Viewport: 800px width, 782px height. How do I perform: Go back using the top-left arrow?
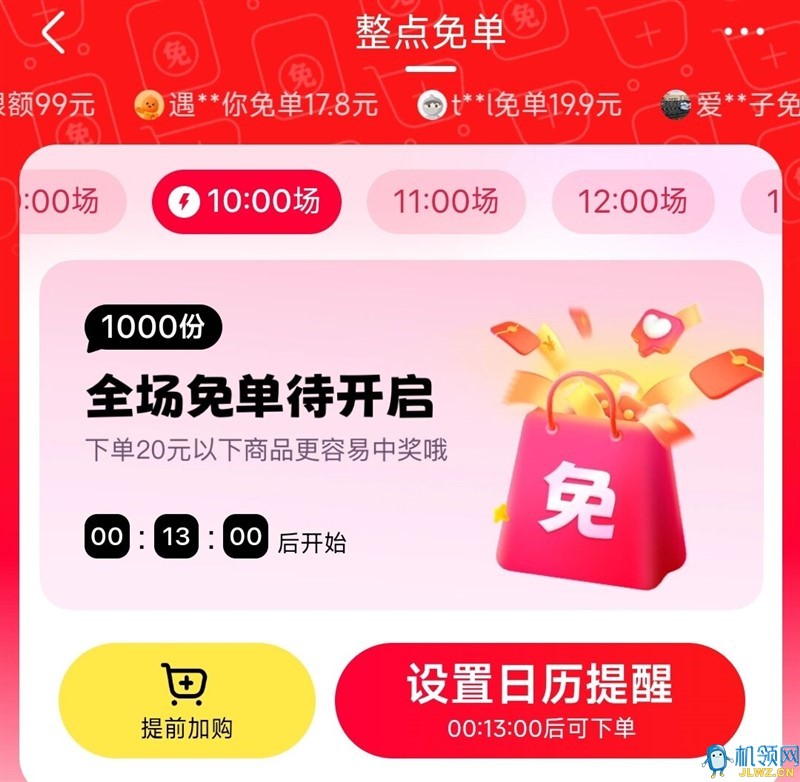[x=53, y=33]
